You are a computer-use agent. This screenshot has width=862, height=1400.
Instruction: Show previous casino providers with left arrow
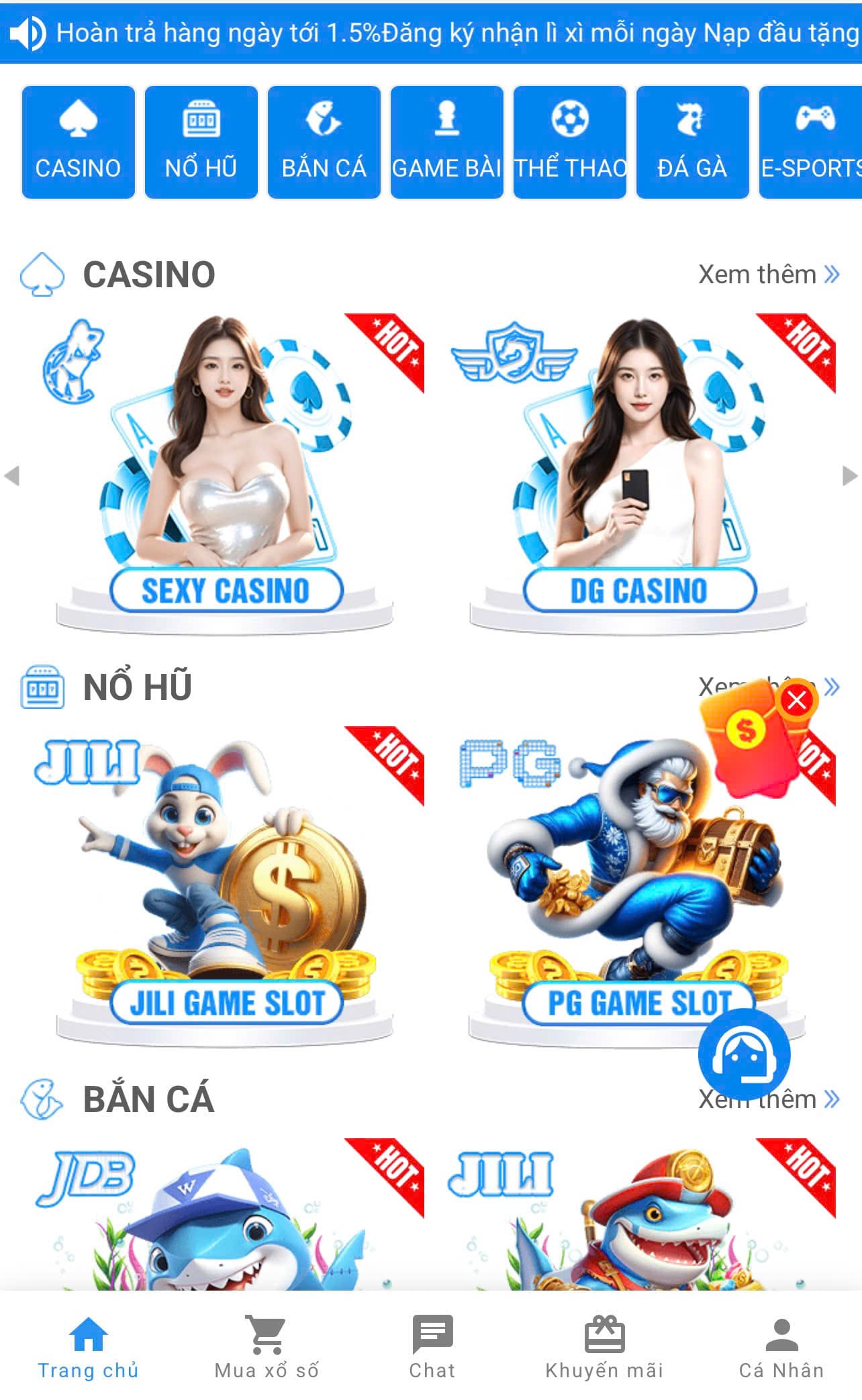[12, 476]
